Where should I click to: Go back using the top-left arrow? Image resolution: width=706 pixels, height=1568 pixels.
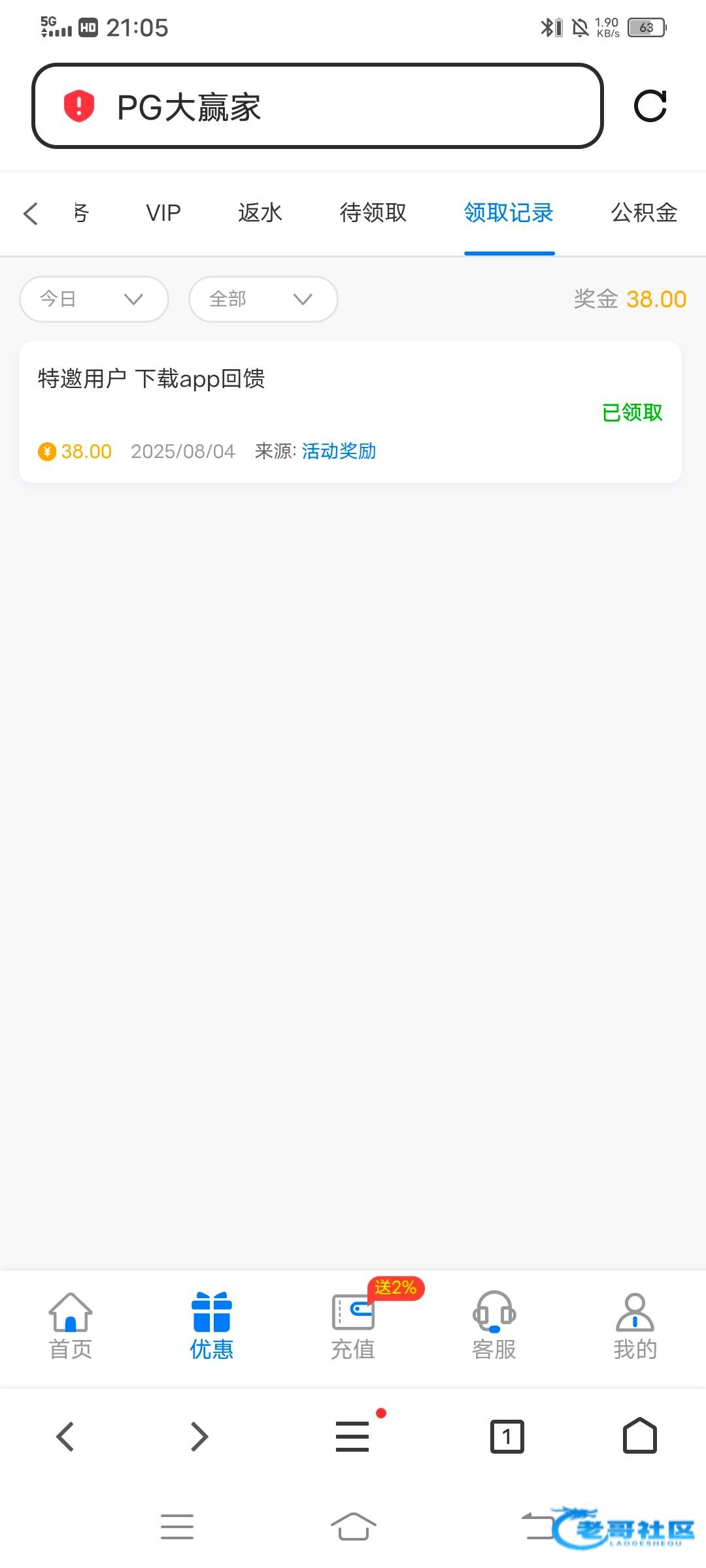pyautogui.click(x=31, y=213)
